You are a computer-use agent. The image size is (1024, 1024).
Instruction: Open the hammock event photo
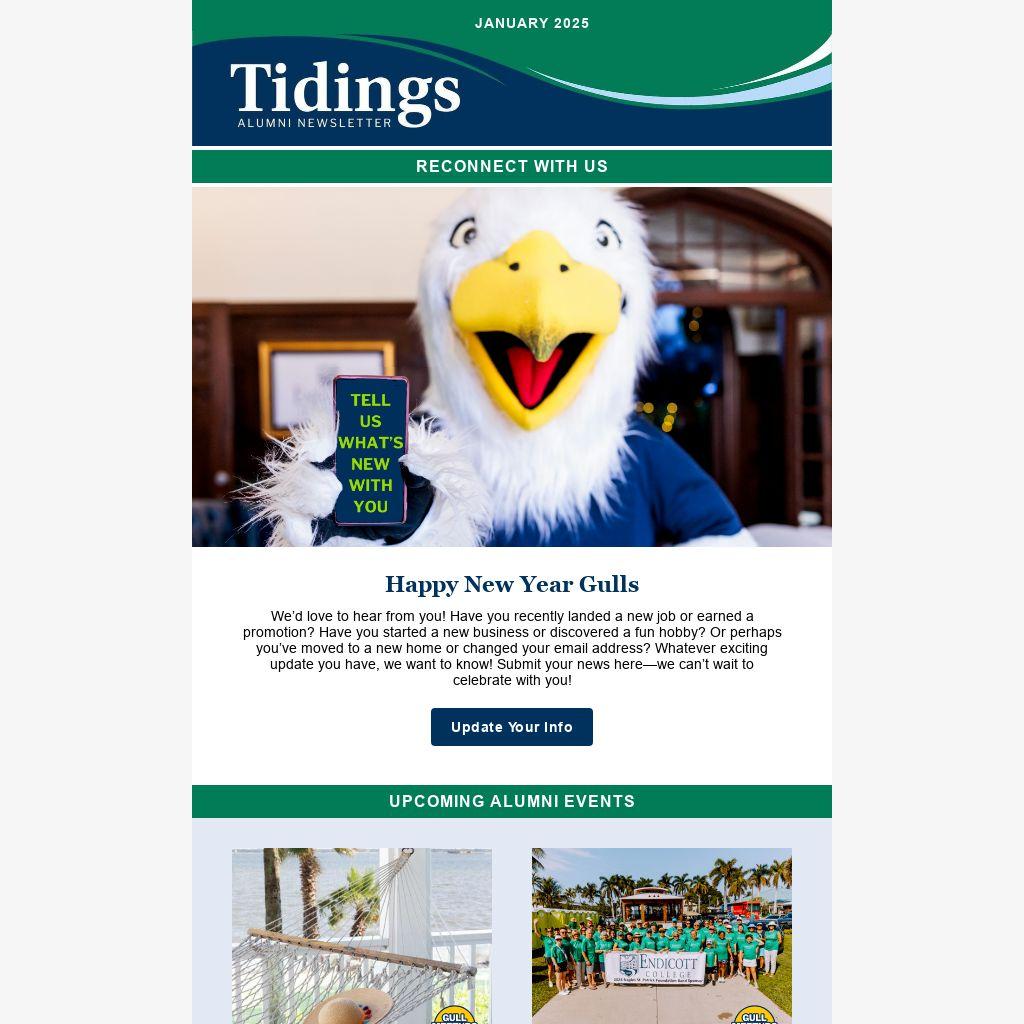click(361, 936)
